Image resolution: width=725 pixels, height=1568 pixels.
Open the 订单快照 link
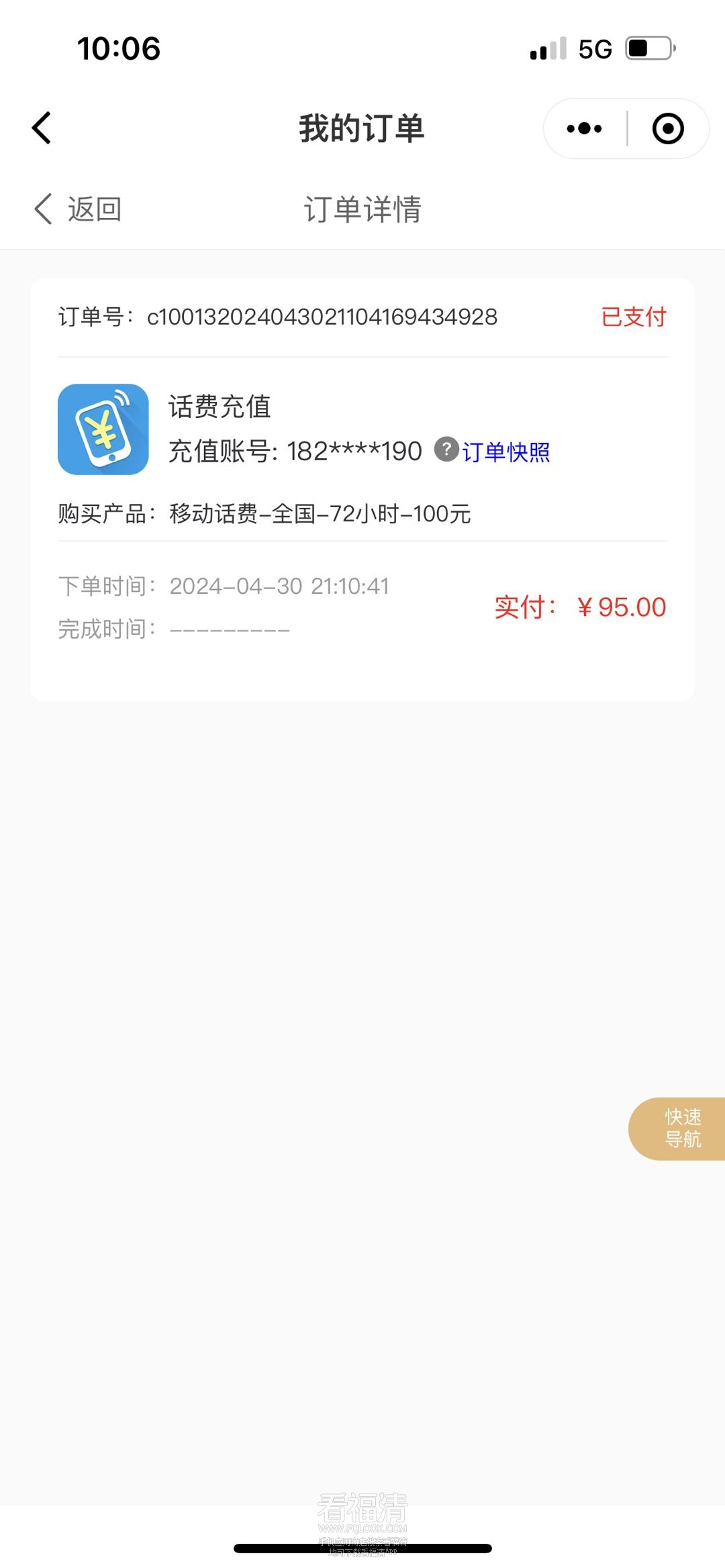pyautogui.click(x=506, y=452)
